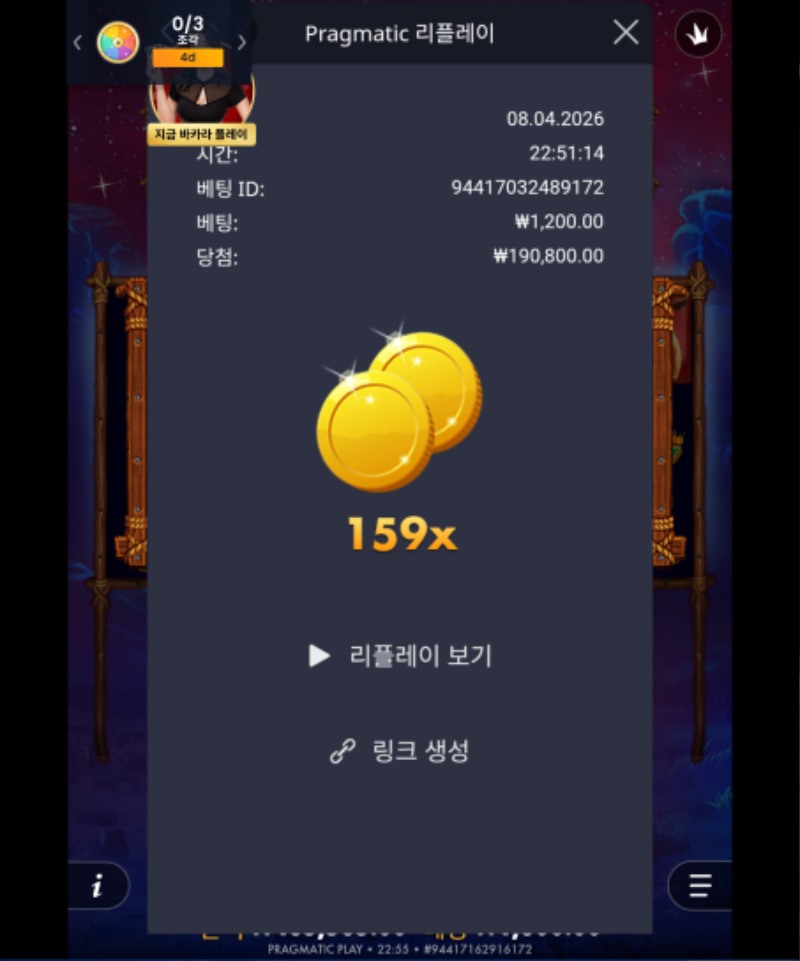Open the prize wheel 0/3 pieces widget
Viewport: 800px width, 961px height.
coord(117,42)
